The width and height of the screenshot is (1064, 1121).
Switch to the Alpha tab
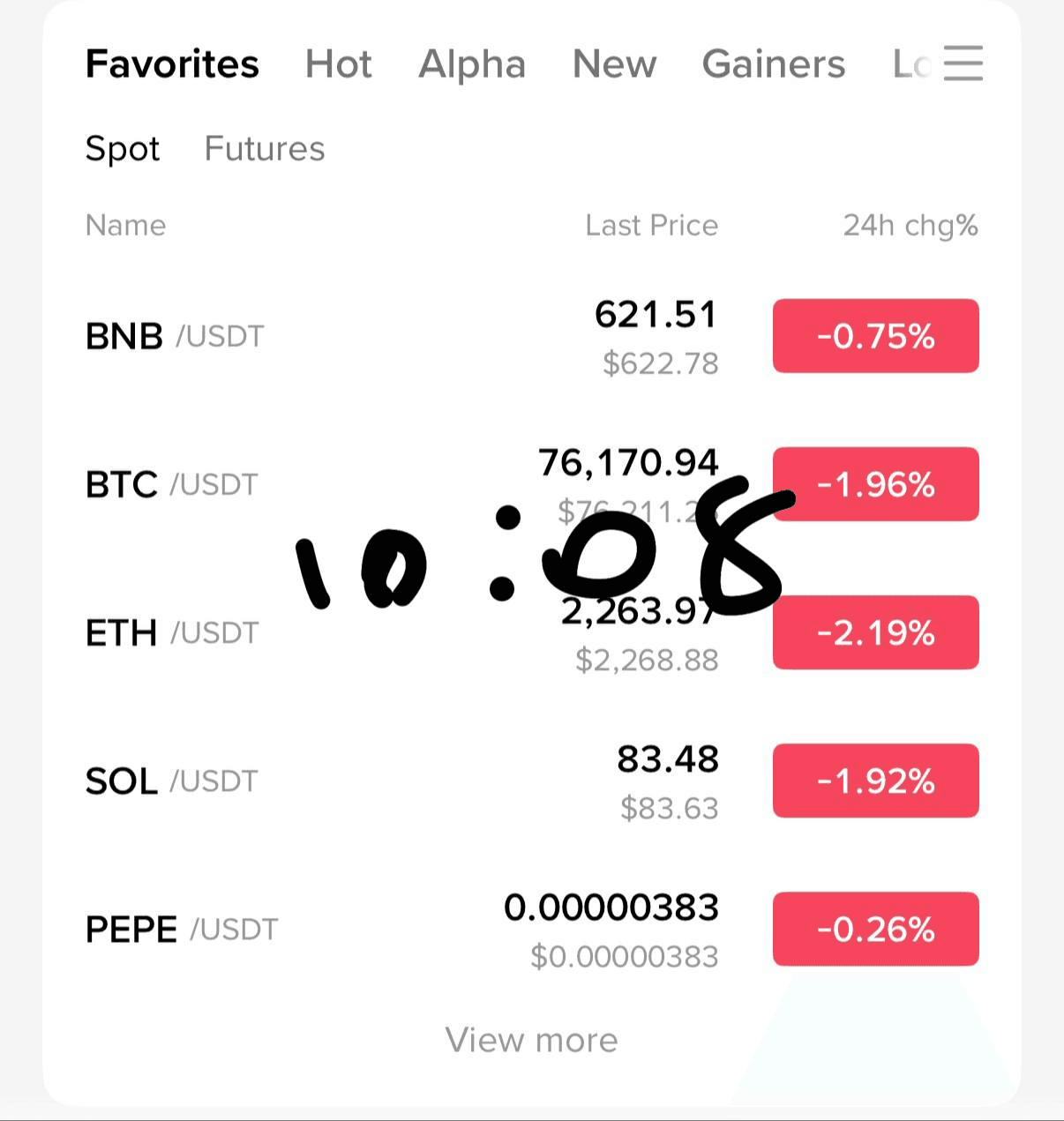point(472,64)
